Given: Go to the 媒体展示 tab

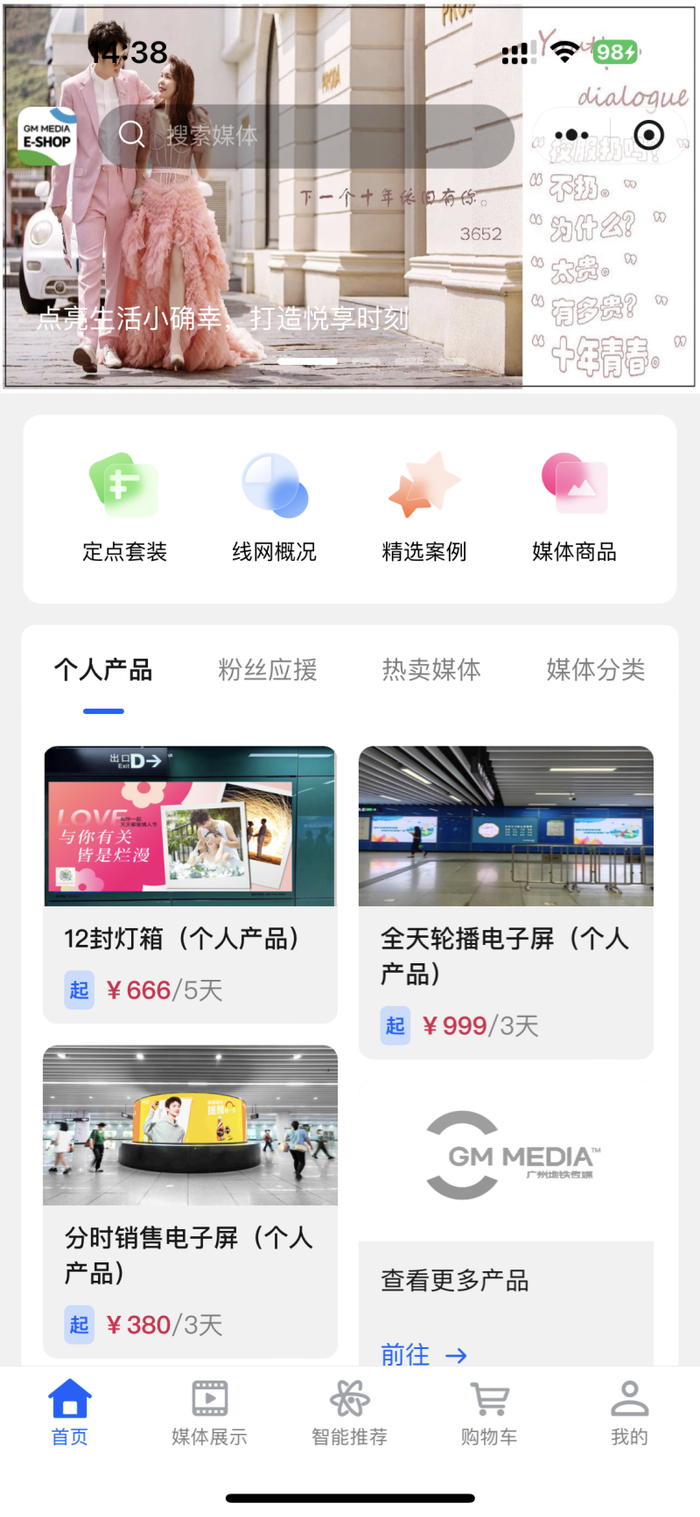Looking at the screenshot, I should pos(209,1412).
